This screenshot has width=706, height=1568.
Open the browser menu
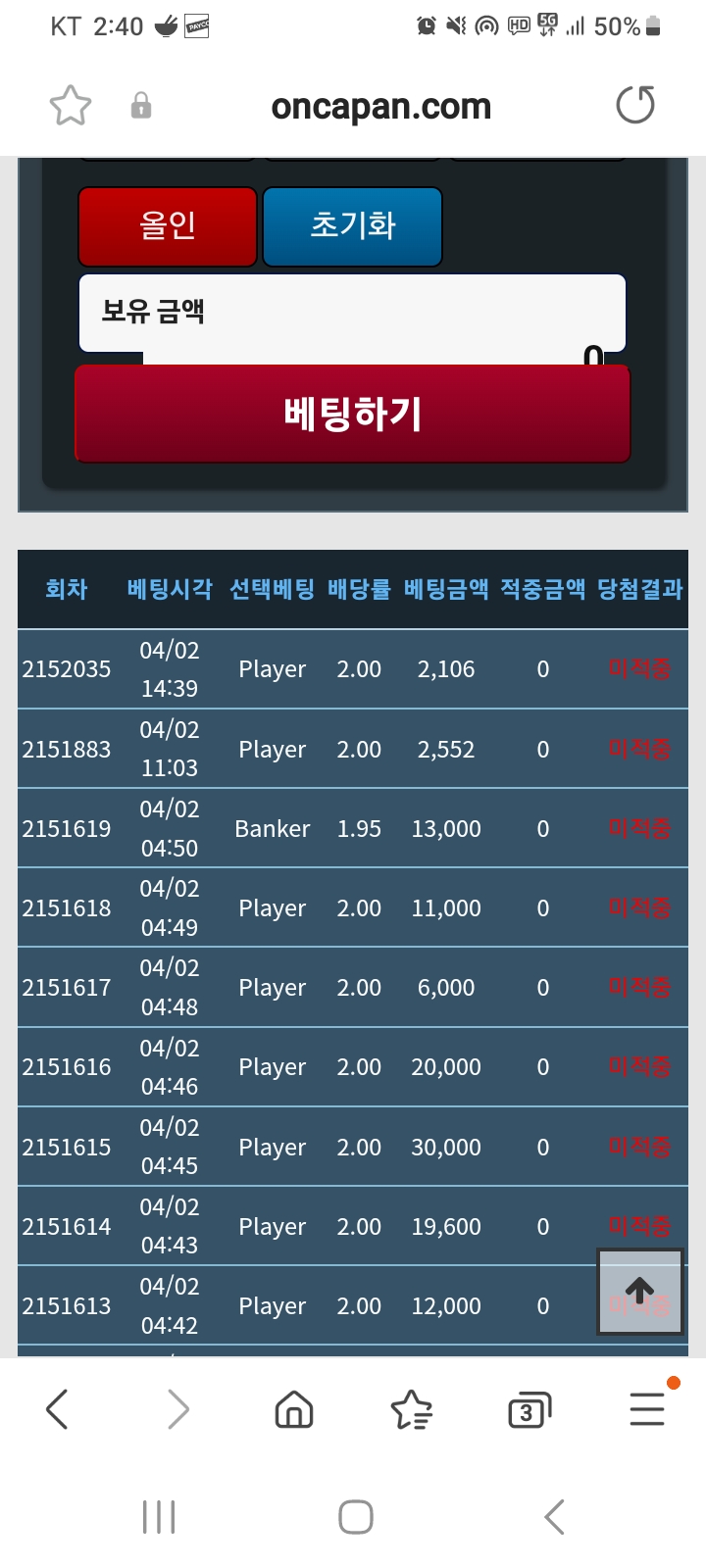[x=647, y=1410]
